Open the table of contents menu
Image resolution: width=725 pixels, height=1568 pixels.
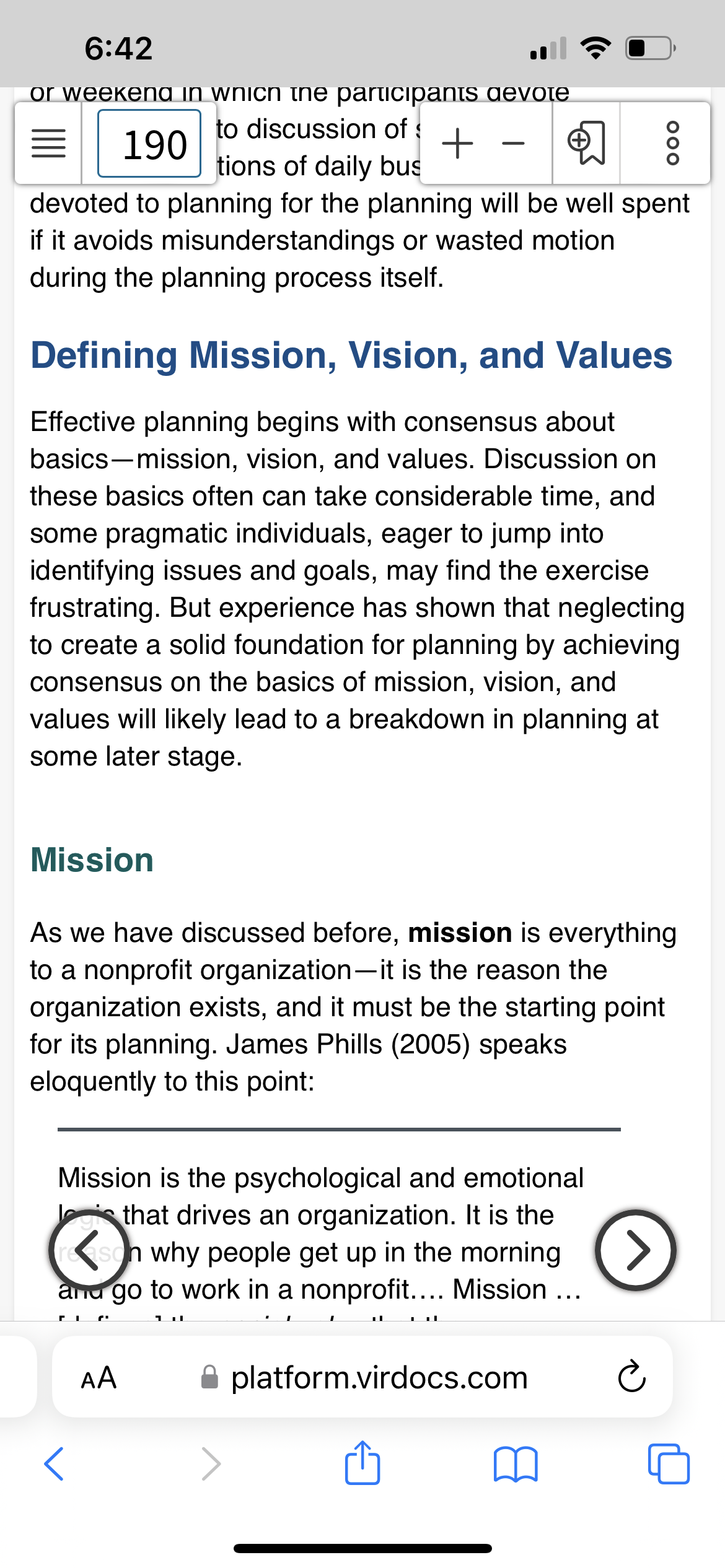(48, 144)
